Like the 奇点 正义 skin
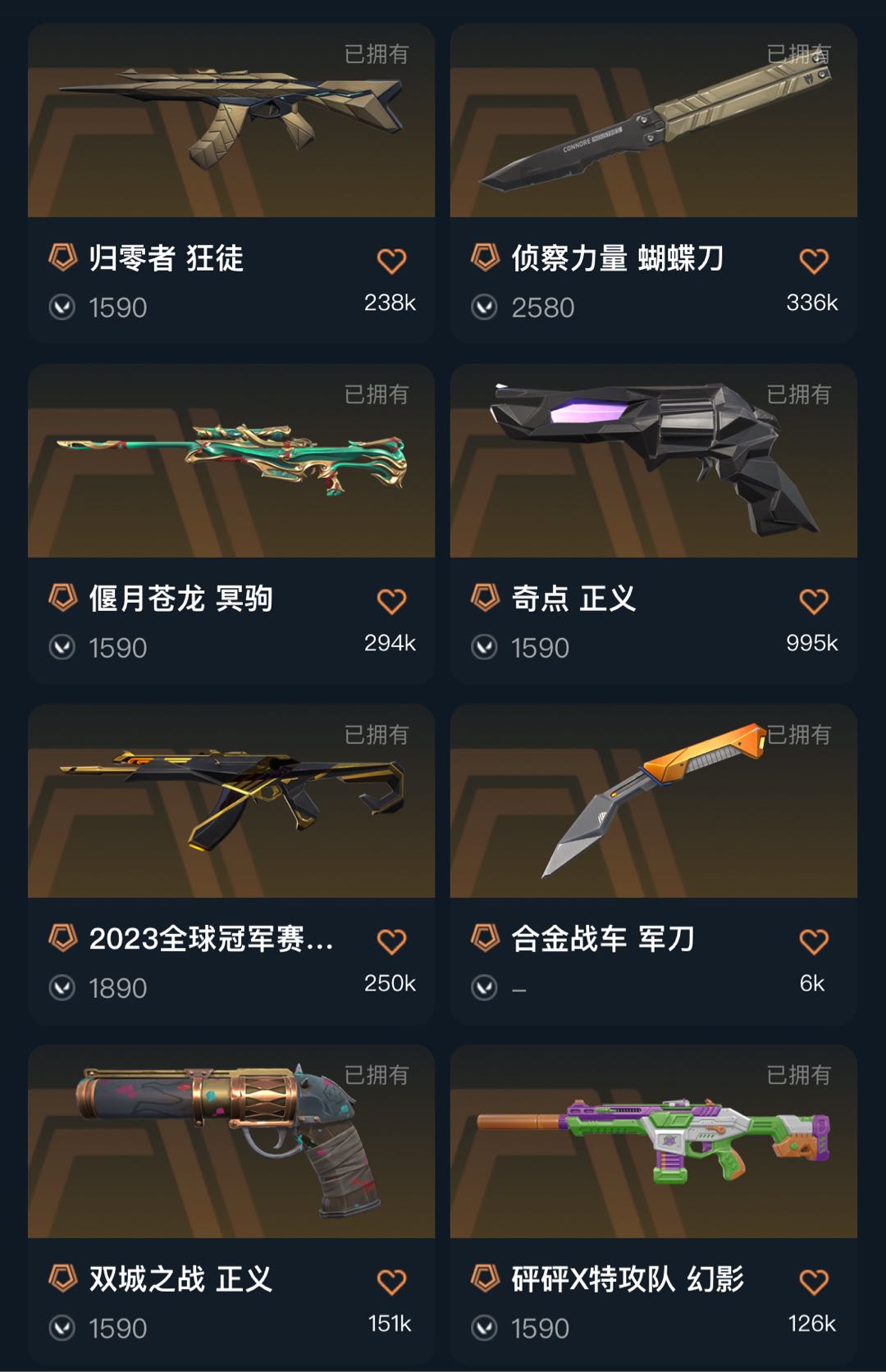The height and width of the screenshot is (1372, 886). click(813, 602)
